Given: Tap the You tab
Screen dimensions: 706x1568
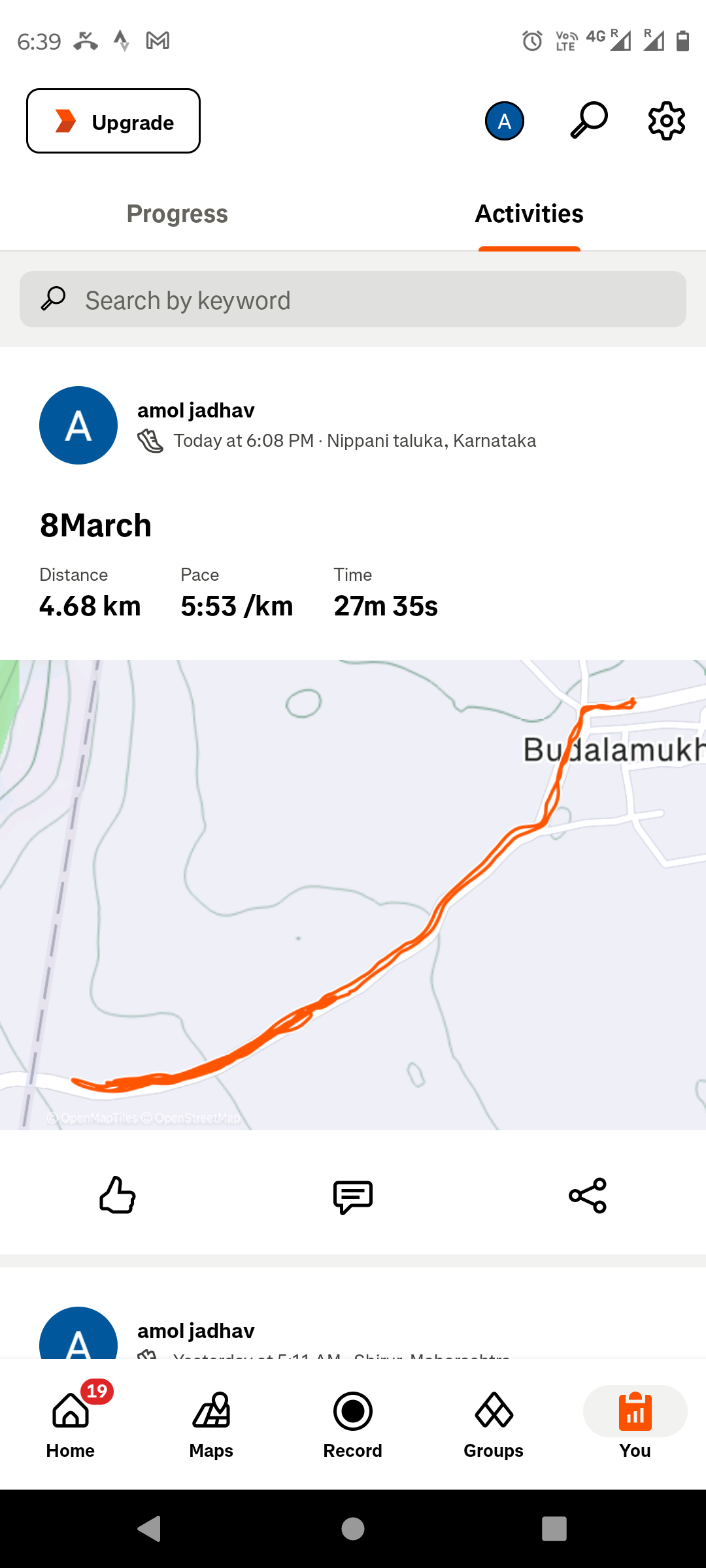Looking at the screenshot, I should pos(635,1422).
